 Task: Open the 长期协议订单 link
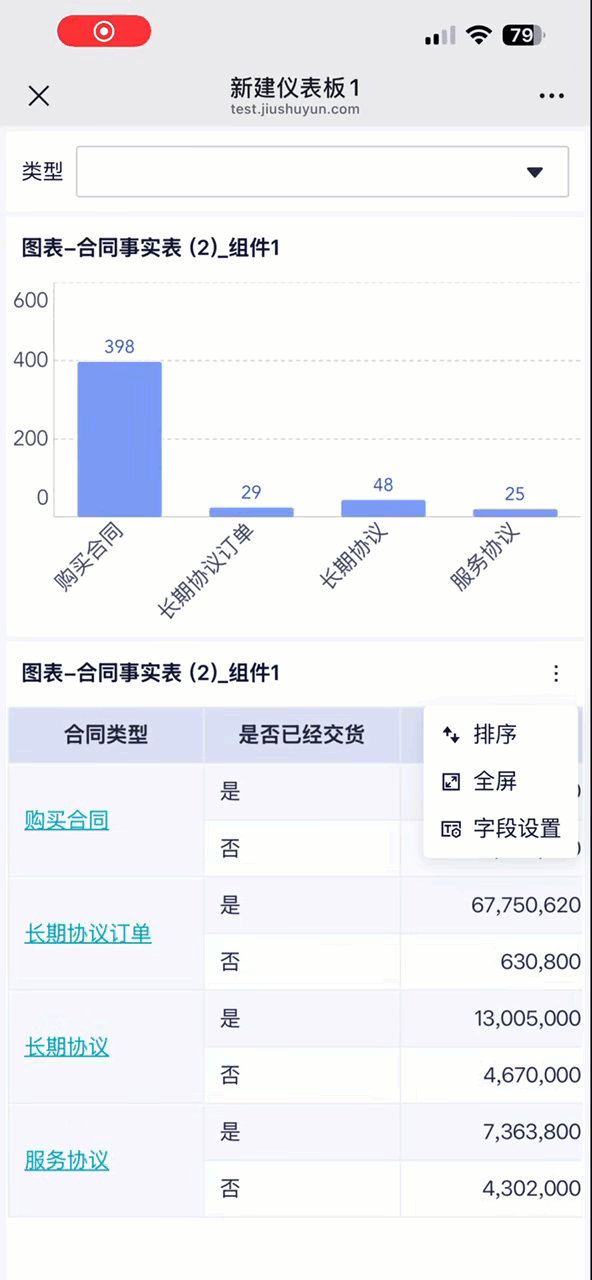click(x=88, y=934)
